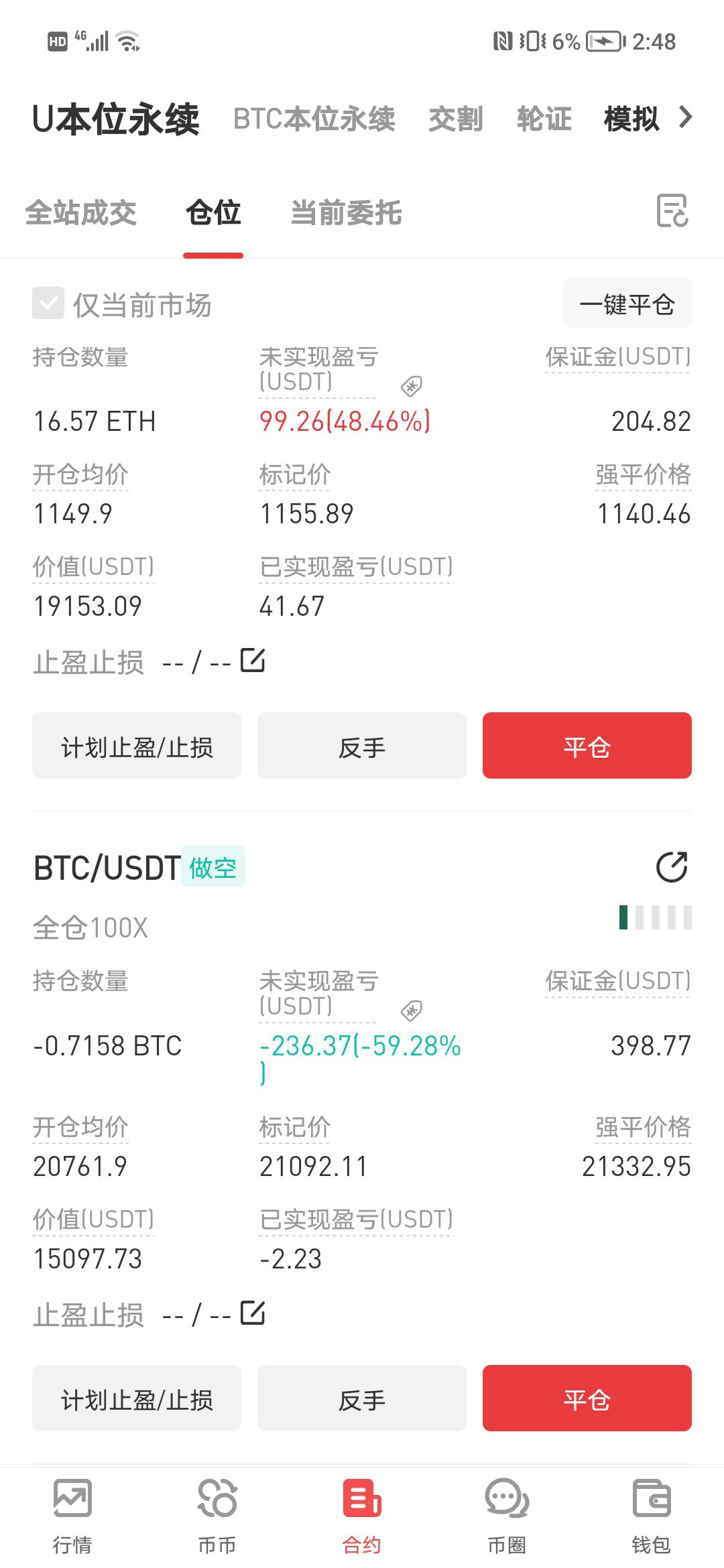Open the 当前委托 tab
Screen dimensions: 724x1568
coord(346,213)
